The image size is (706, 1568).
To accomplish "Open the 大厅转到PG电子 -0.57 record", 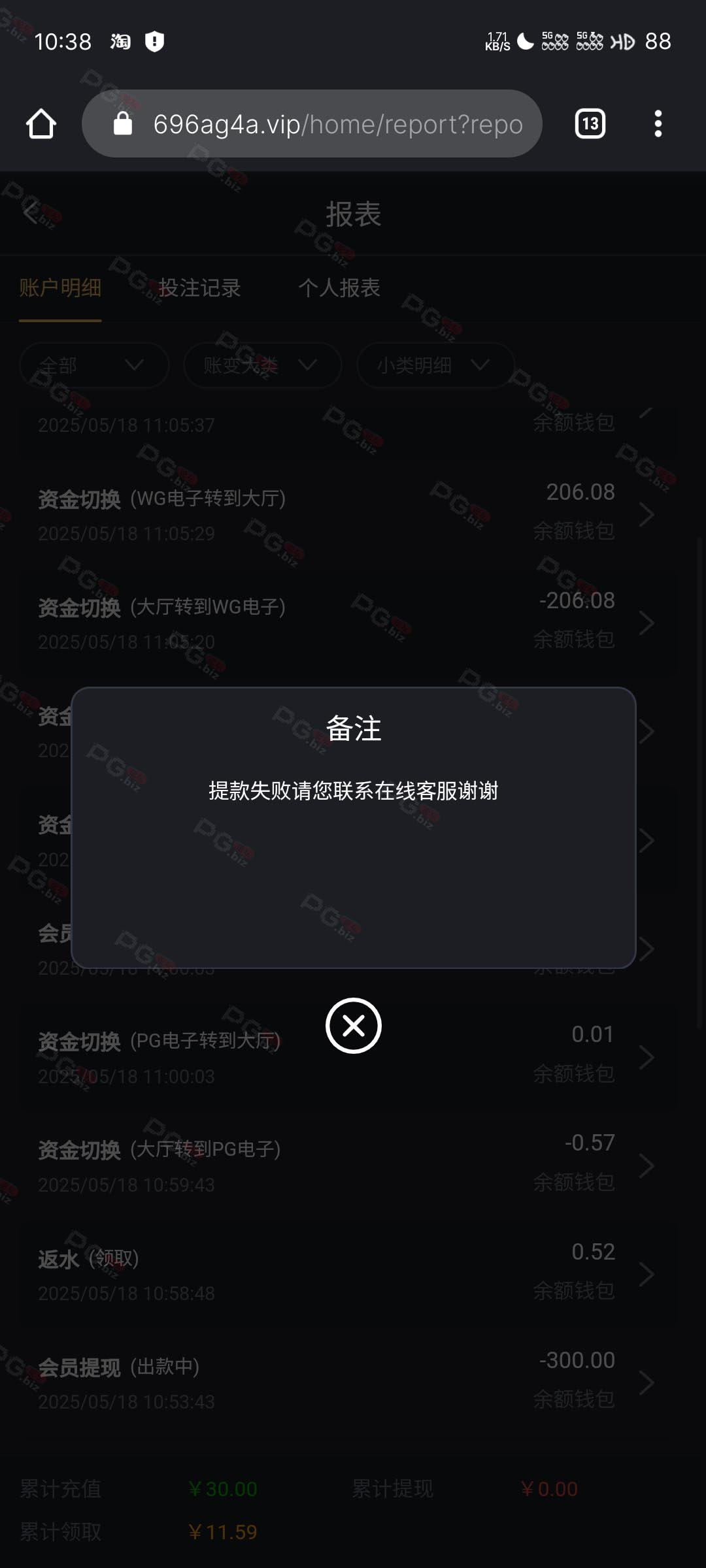I will point(348,1165).
